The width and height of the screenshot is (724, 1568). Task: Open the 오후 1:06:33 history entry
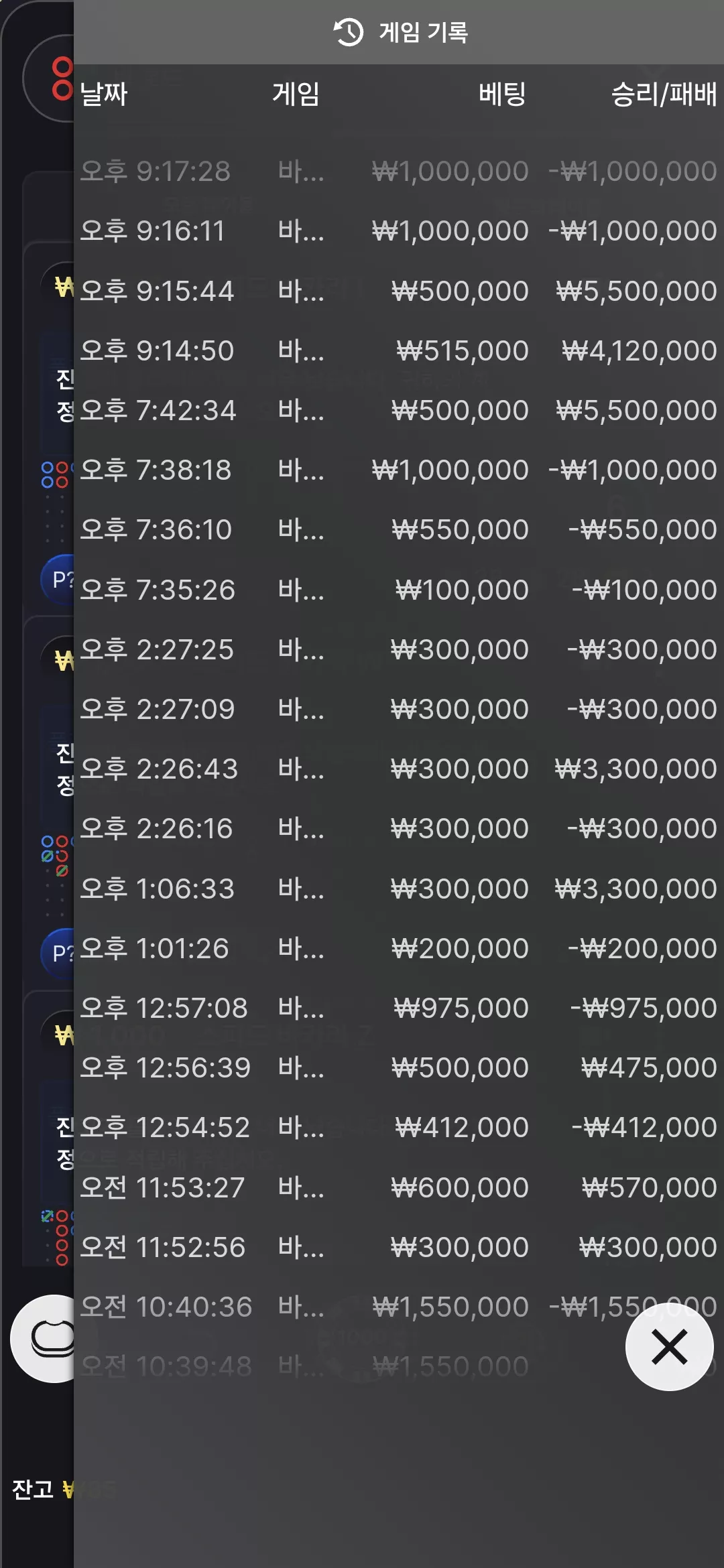coord(398,889)
